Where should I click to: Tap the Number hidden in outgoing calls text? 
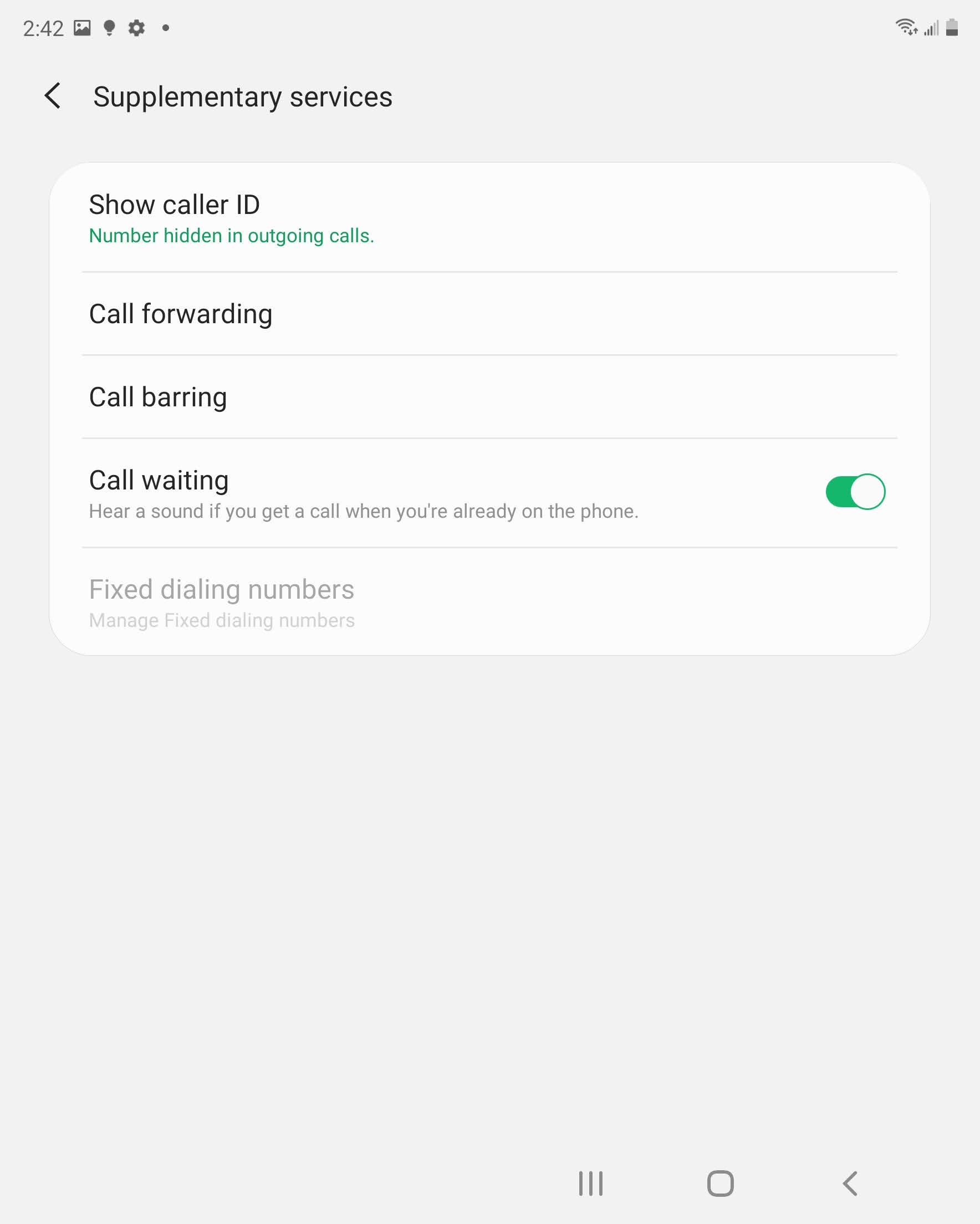pyautogui.click(x=231, y=236)
